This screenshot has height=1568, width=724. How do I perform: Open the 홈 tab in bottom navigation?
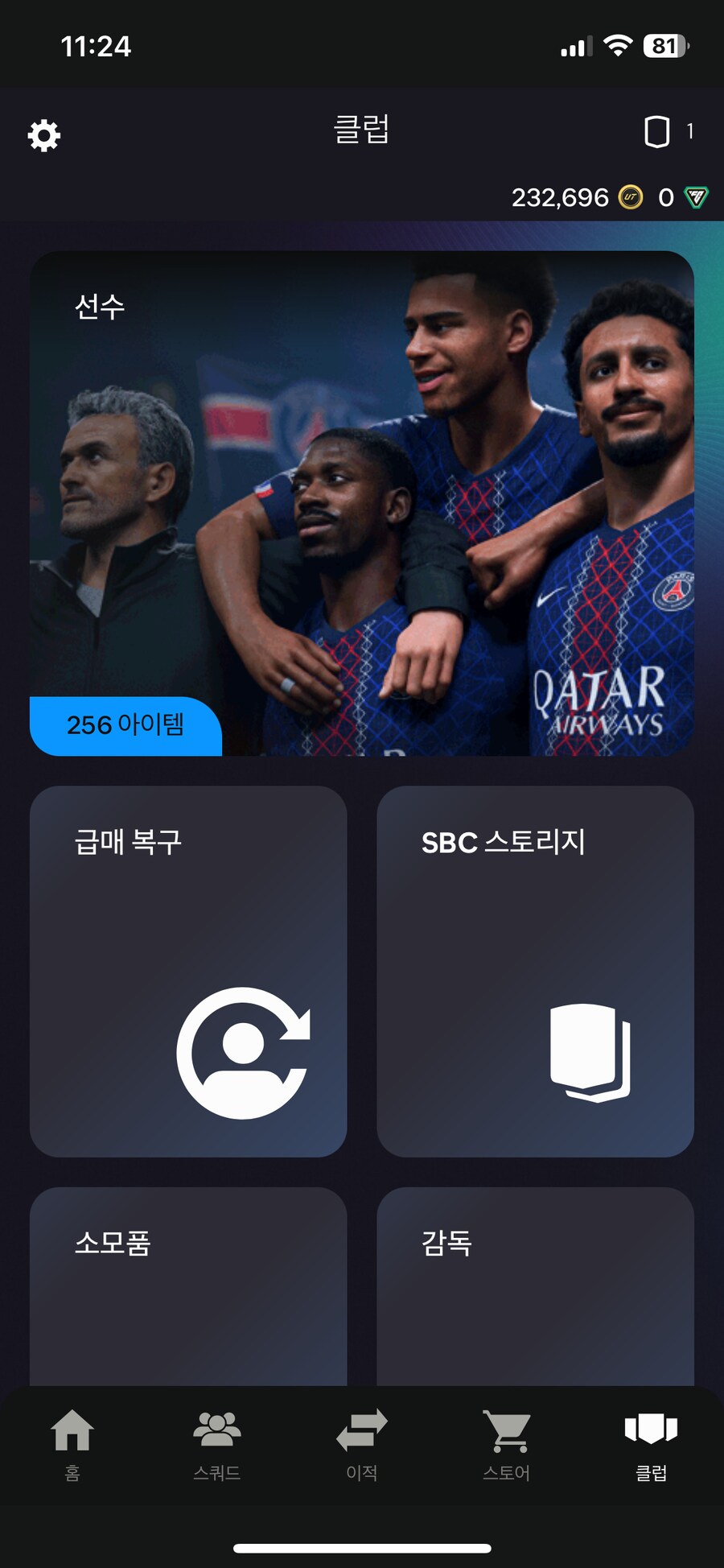(x=72, y=1445)
